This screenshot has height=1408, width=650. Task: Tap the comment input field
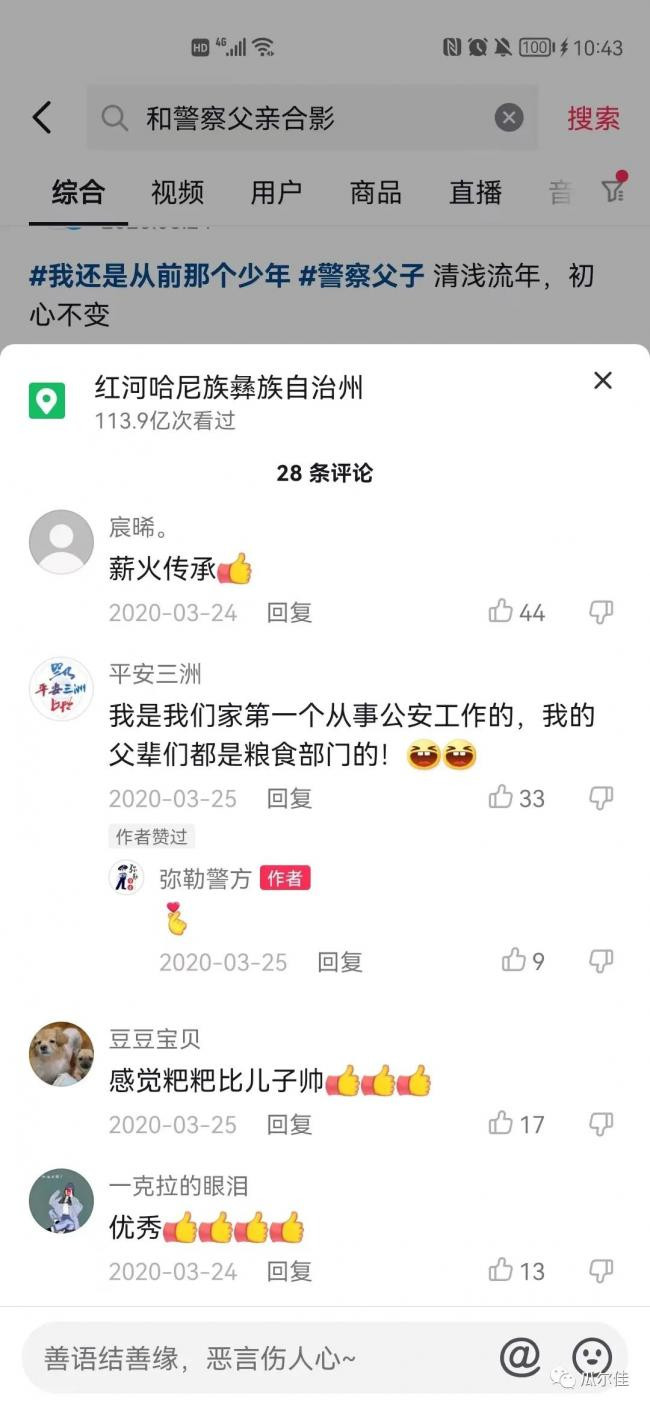pos(250,1358)
